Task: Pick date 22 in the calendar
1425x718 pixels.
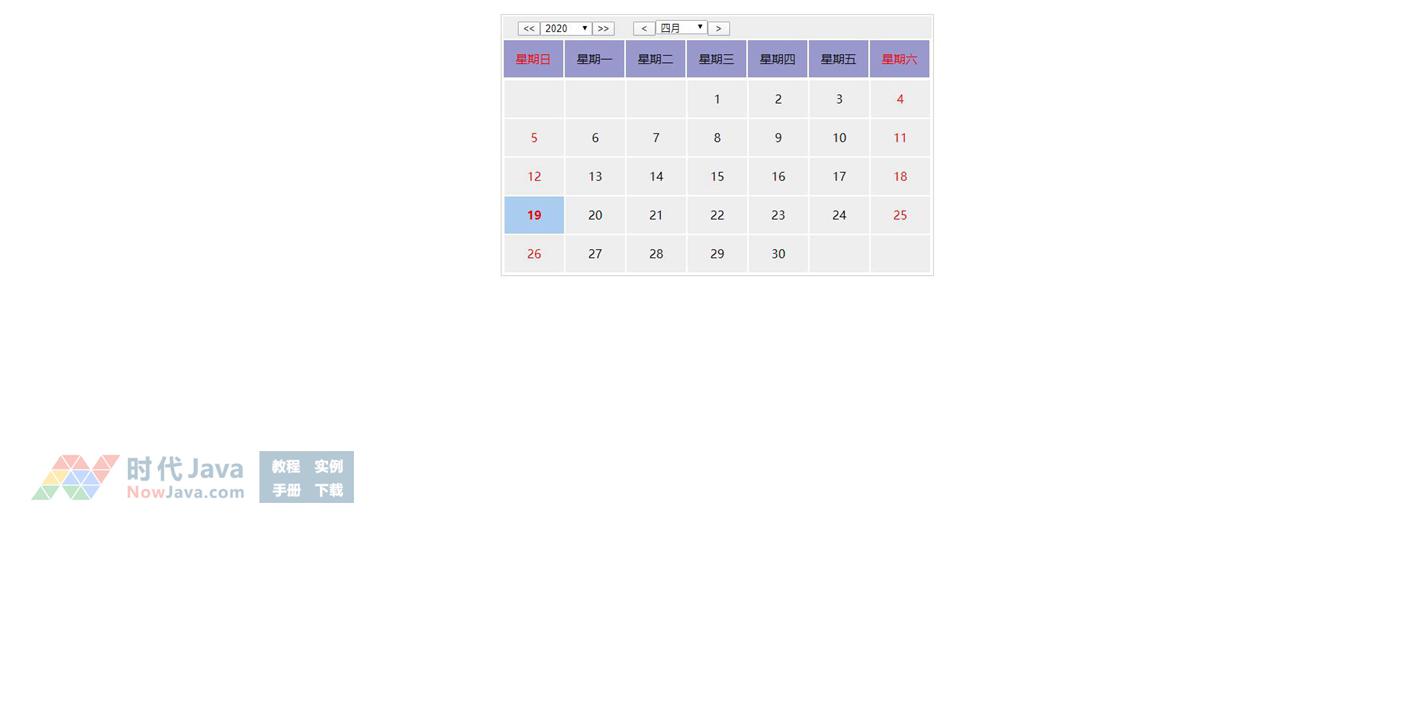Action: [717, 215]
